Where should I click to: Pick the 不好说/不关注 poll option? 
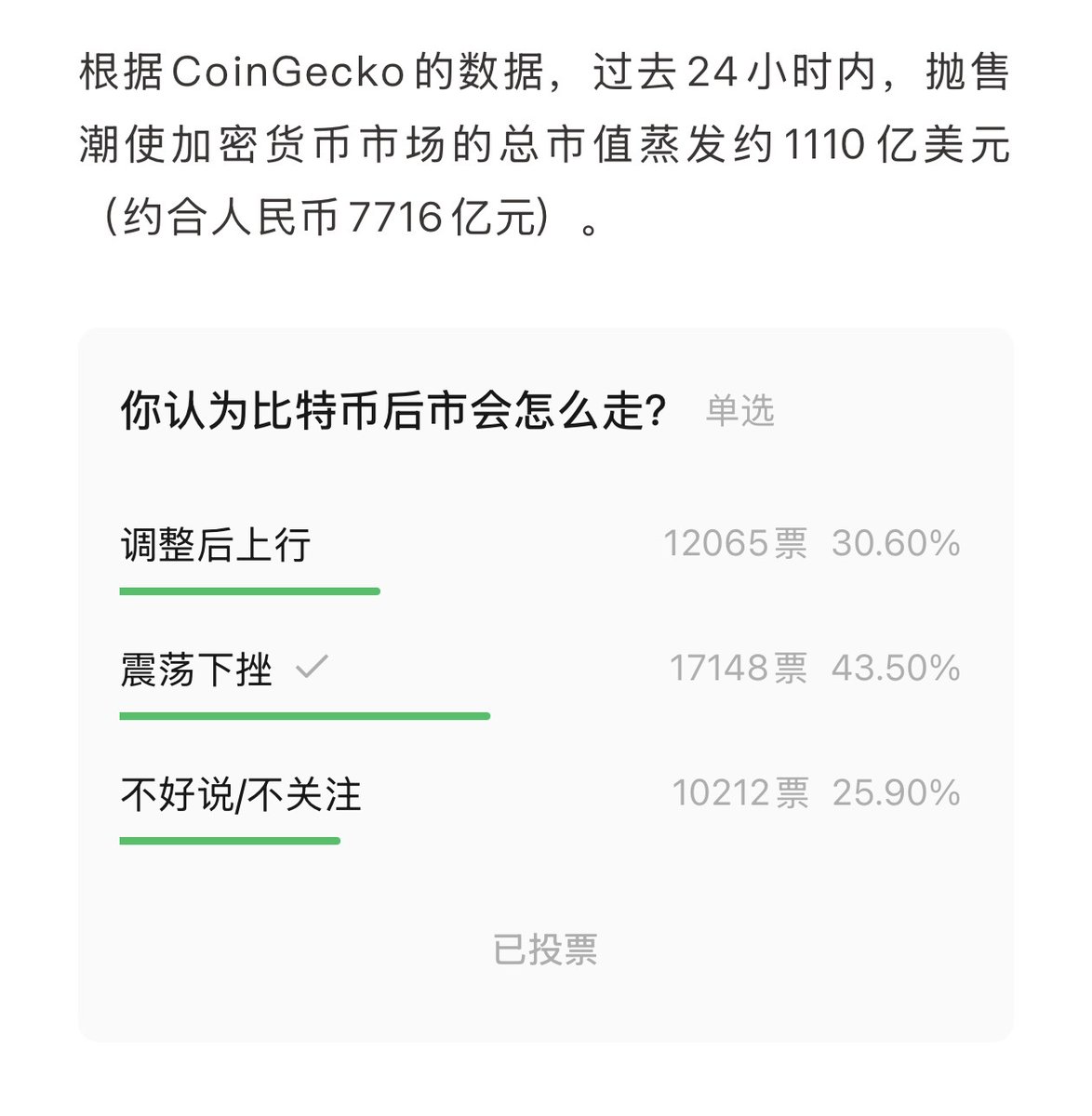pos(241,794)
